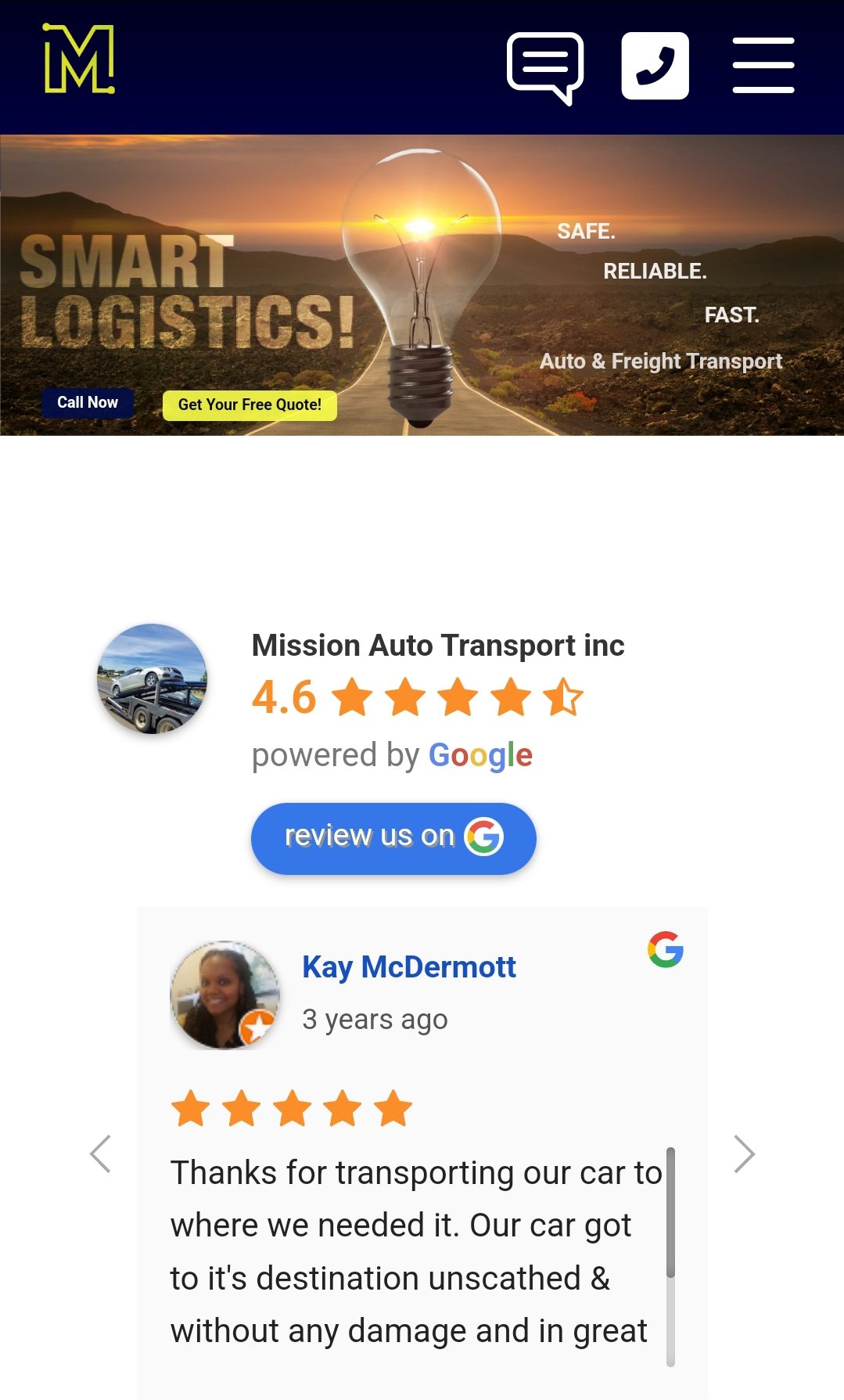The height and width of the screenshot is (1400, 844).
Task: Open the Google icon on Kay's review
Action: [665, 949]
